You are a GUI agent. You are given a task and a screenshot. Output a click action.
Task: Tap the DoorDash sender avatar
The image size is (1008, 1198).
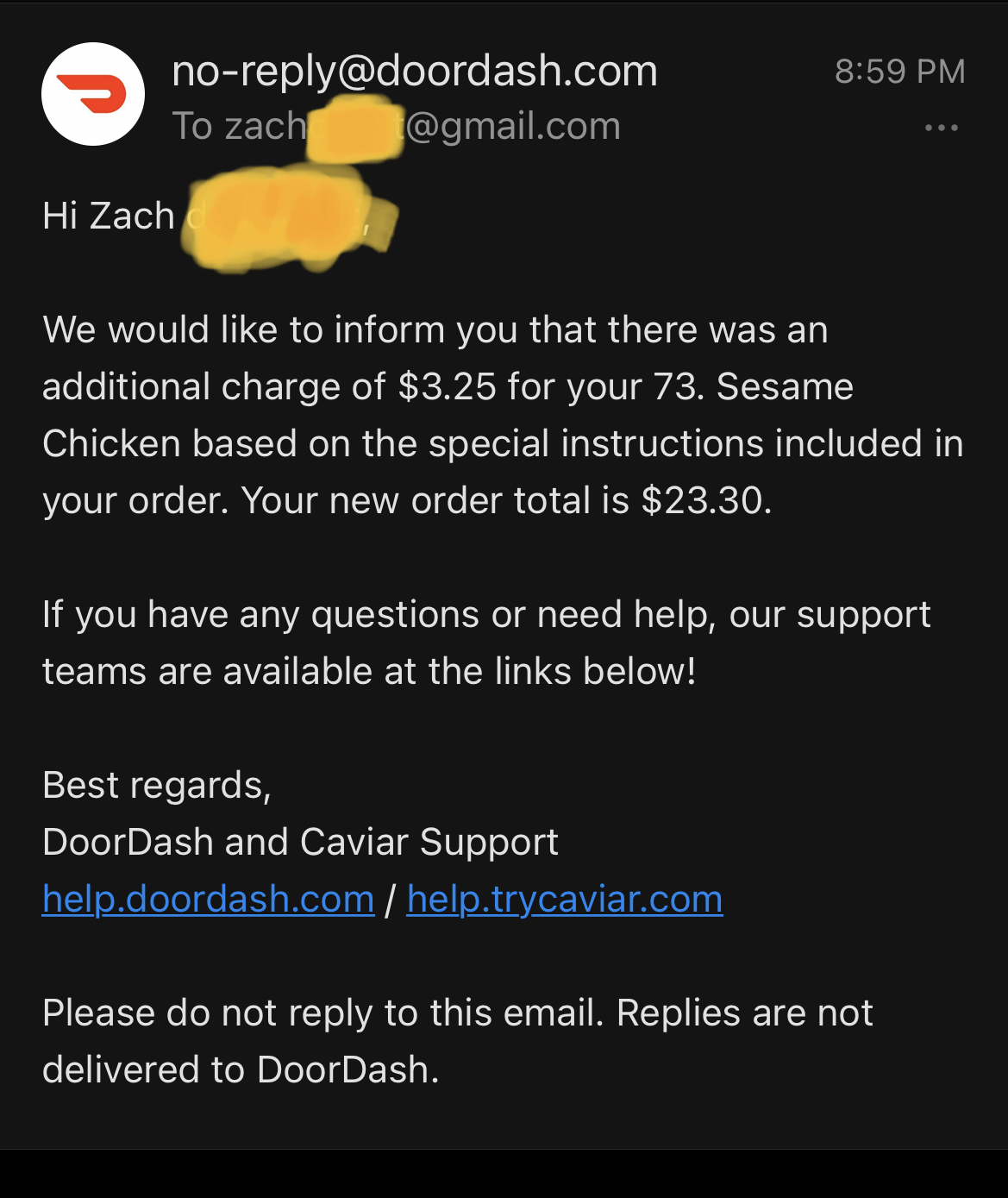click(x=93, y=94)
